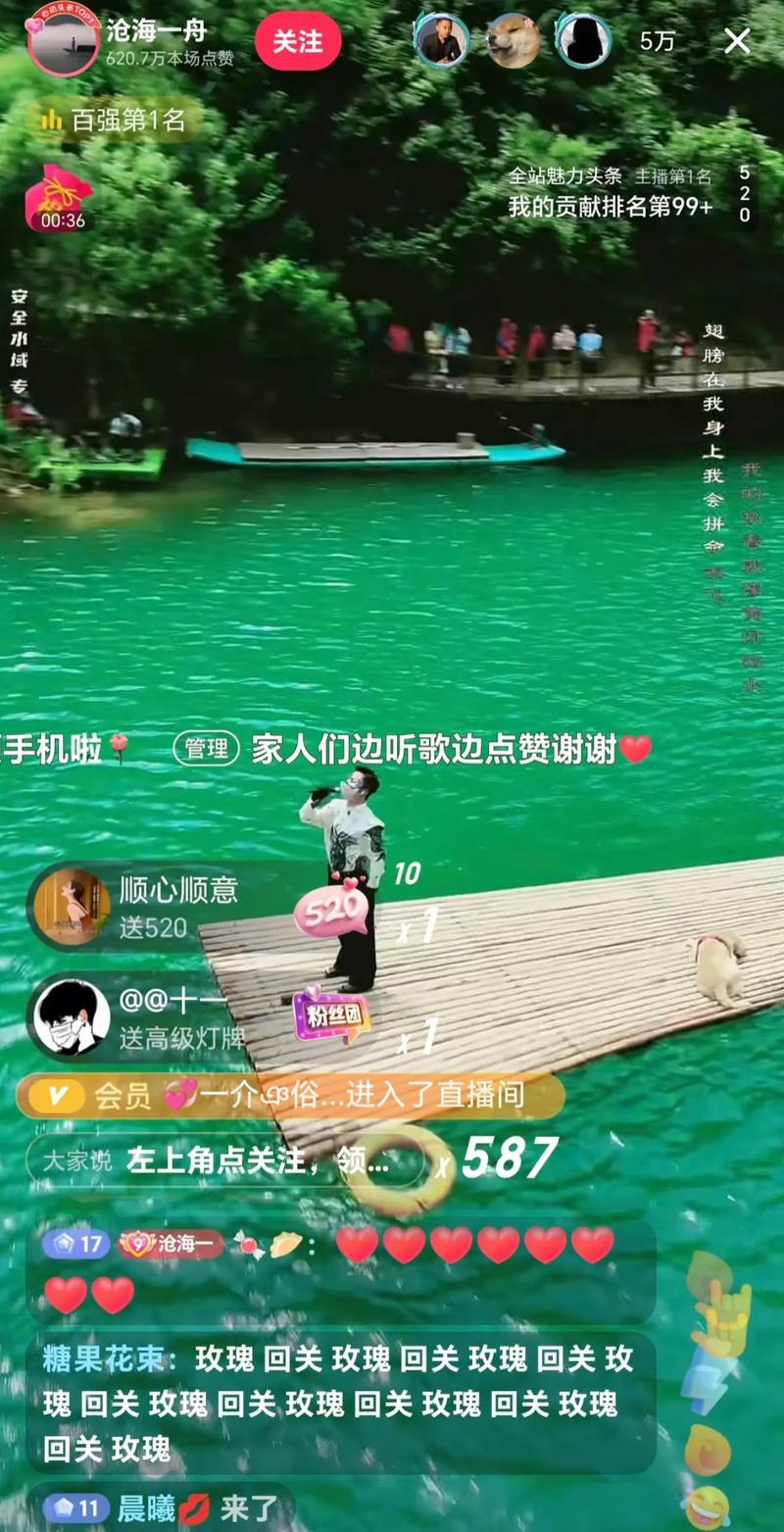Open 沧海一舟 streamer profile avatar
The height and width of the screenshot is (1532, 784).
tap(63, 39)
